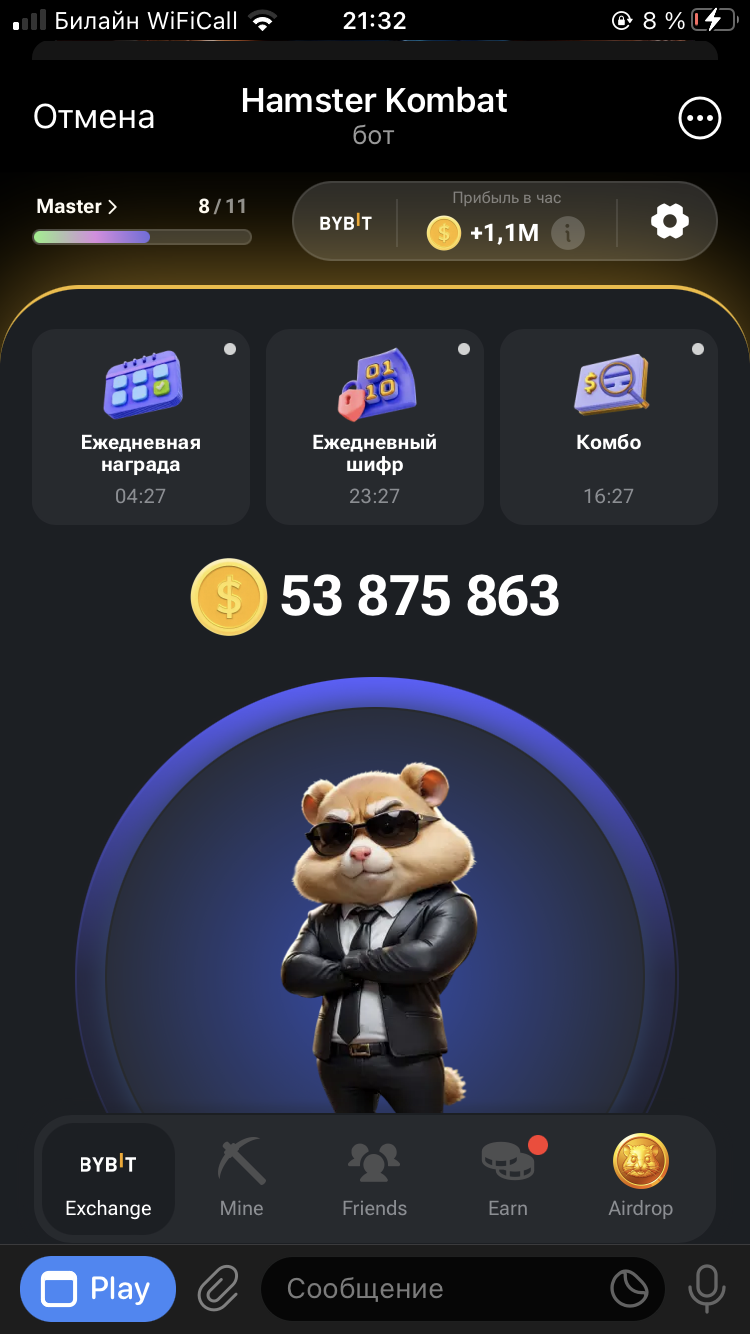
Task: Attach a file with the paperclip
Action: click(x=217, y=1290)
